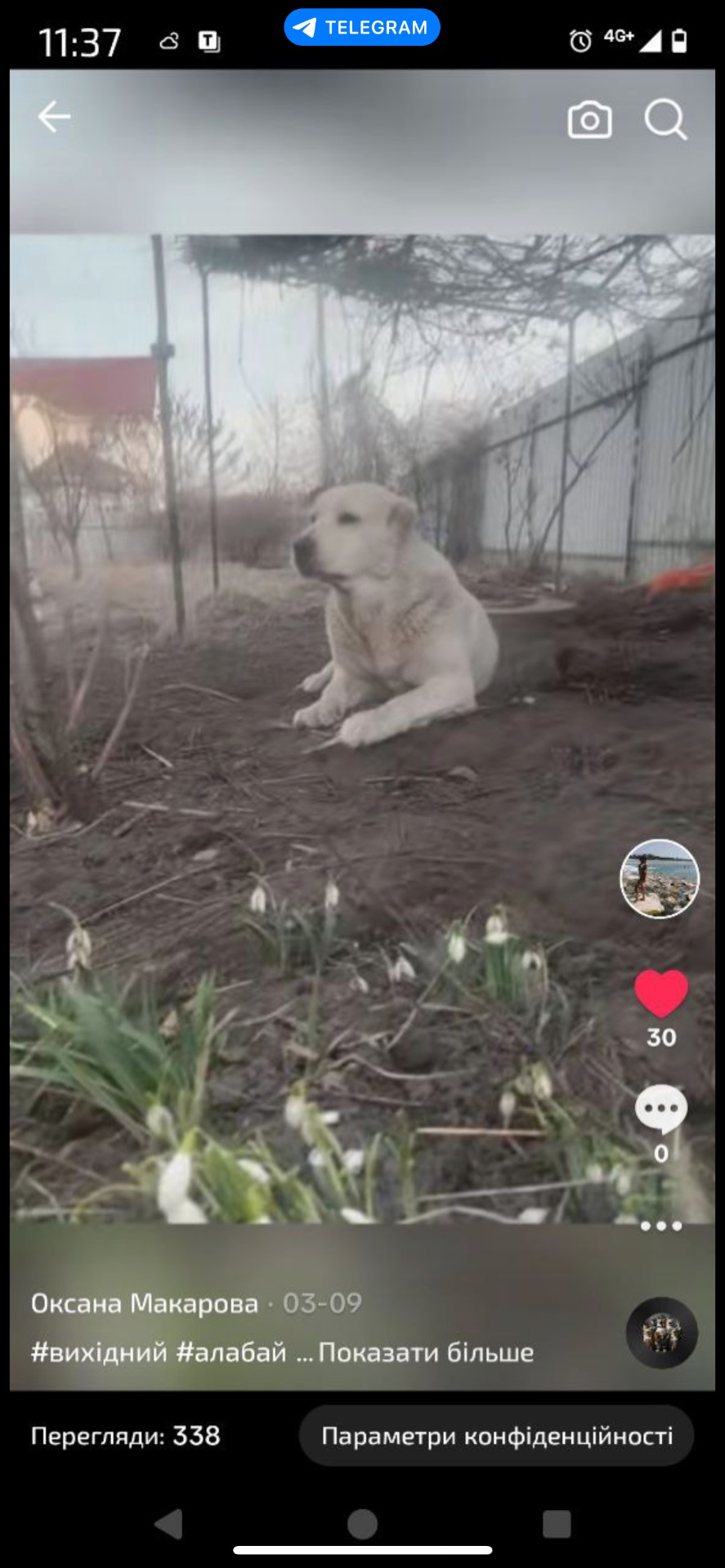Image resolution: width=725 pixels, height=1568 pixels.
Task: Open the camera icon in top bar
Action: [x=589, y=120]
